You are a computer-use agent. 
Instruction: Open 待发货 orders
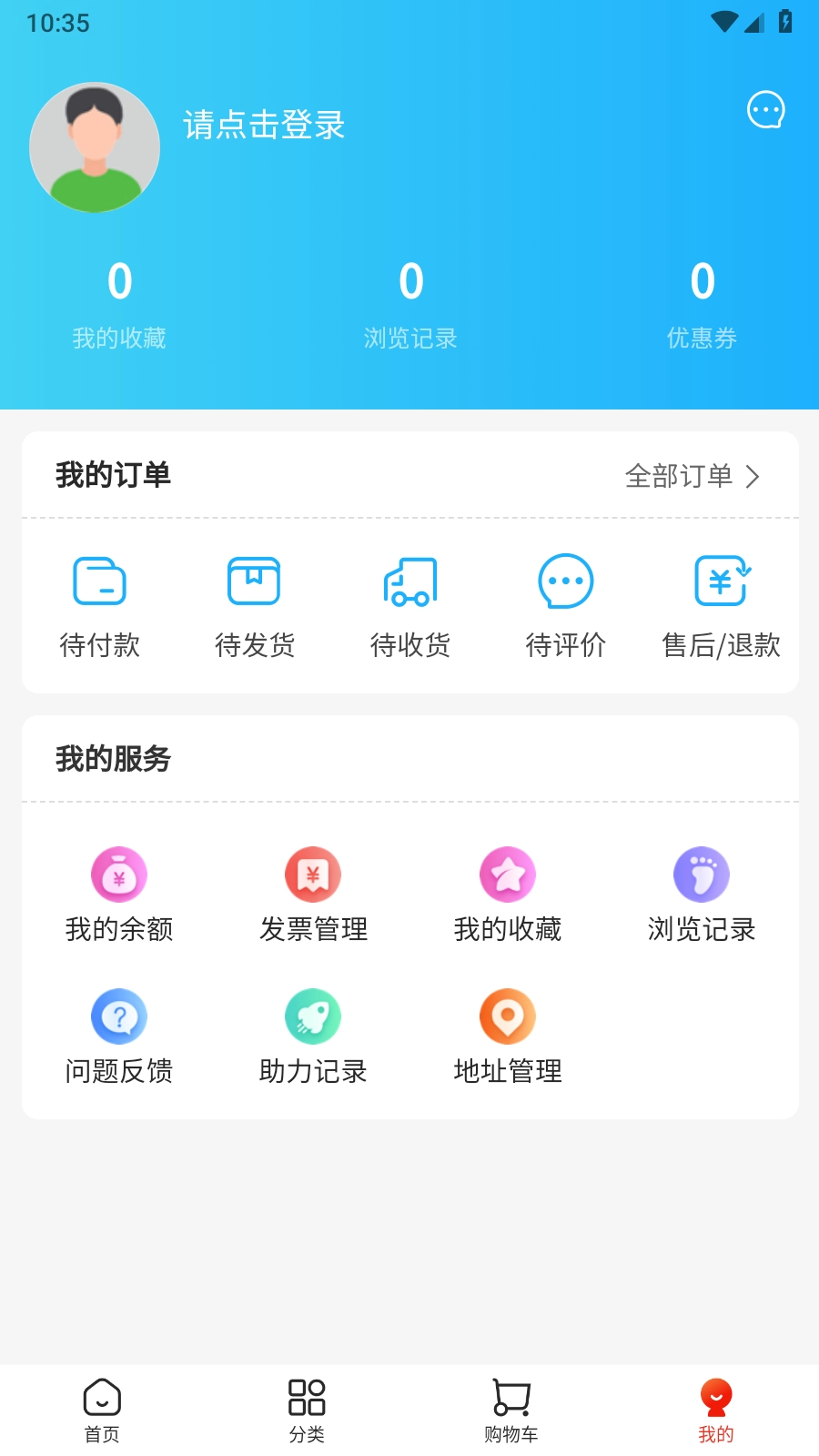coord(255,605)
